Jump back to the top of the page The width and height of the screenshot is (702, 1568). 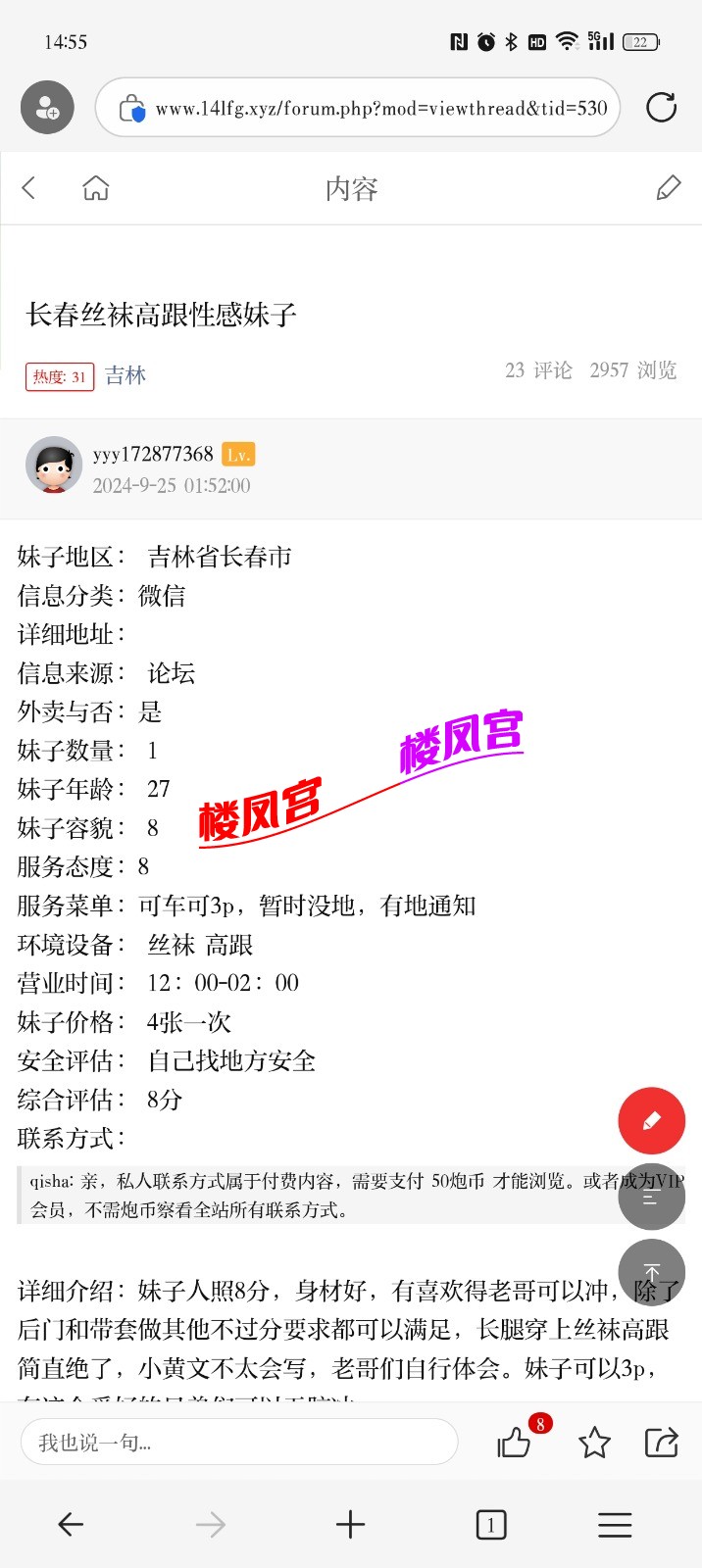coord(651,1273)
